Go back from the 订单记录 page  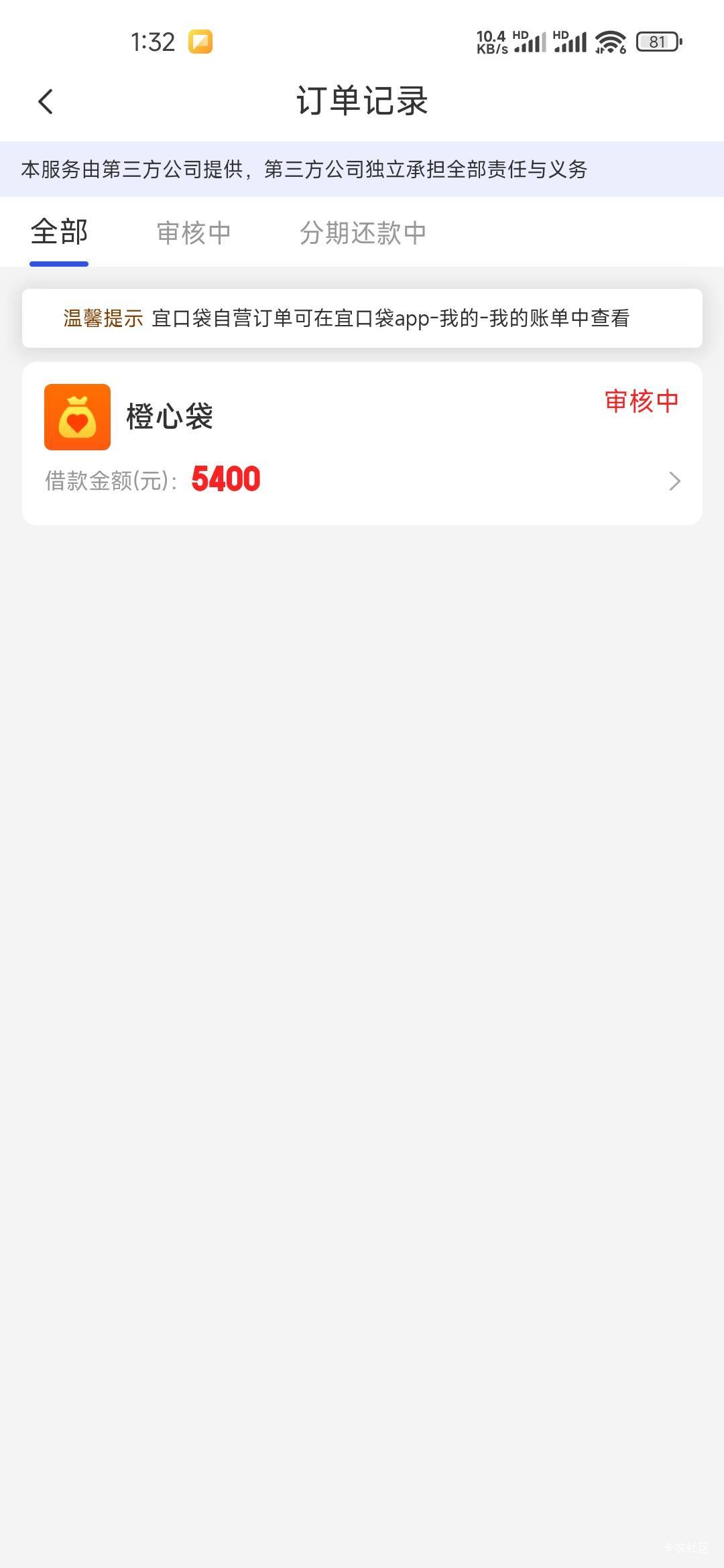coord(46,102)
